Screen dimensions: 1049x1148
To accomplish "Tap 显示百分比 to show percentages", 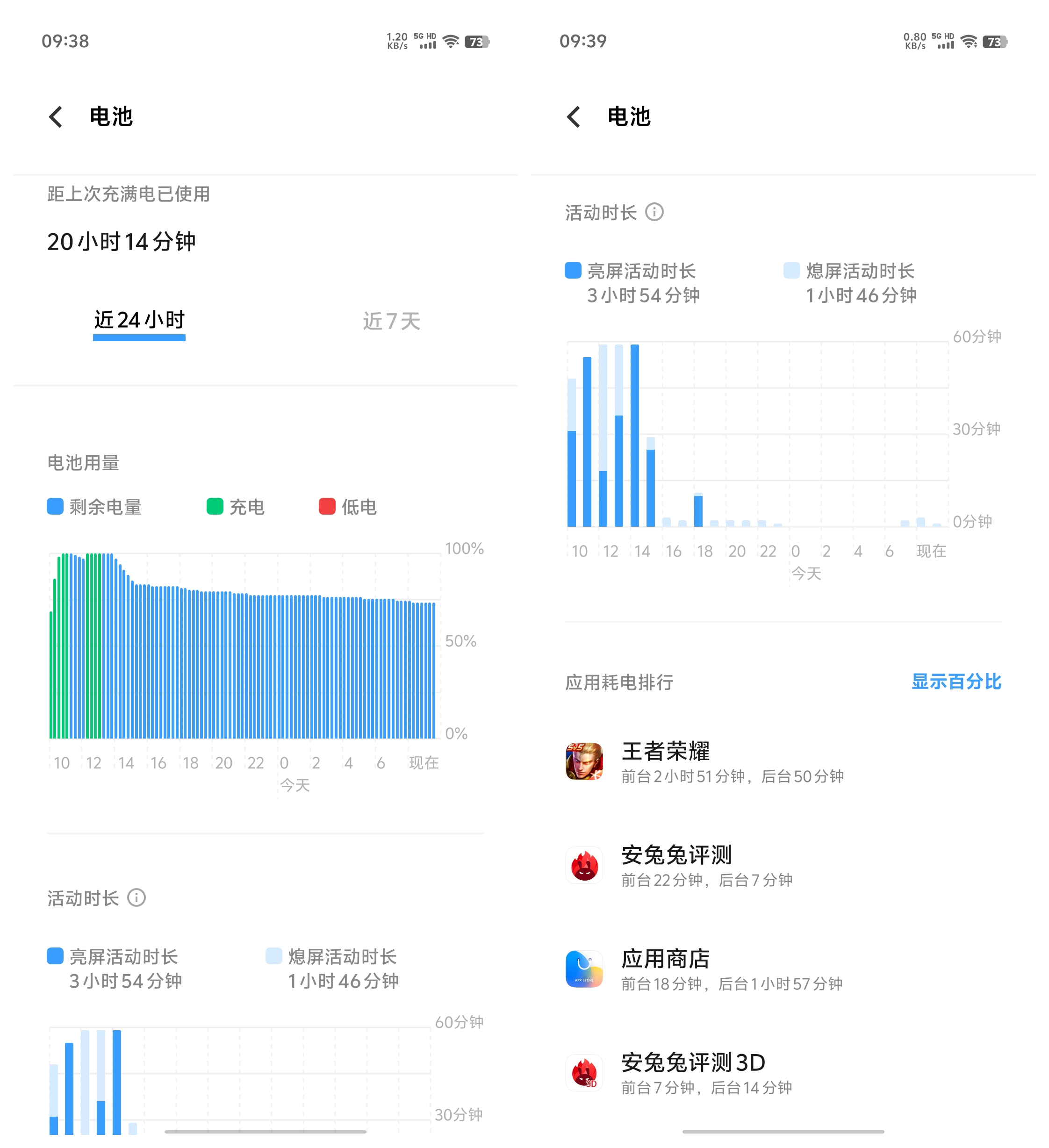I will click(x=956, y=682).
